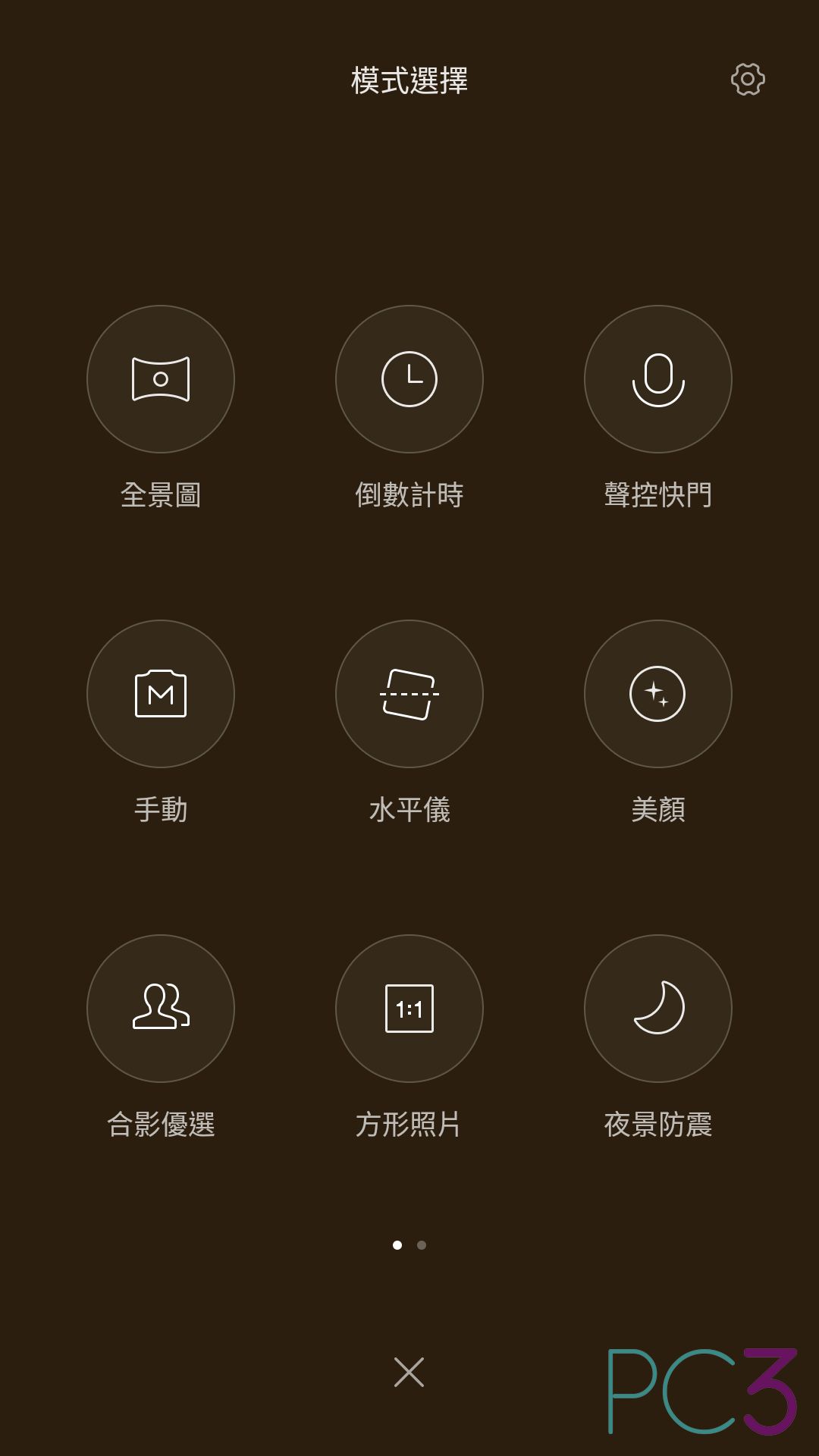Open camera settings gear icon
The image size is (819, 1456).
click(748, 79)
